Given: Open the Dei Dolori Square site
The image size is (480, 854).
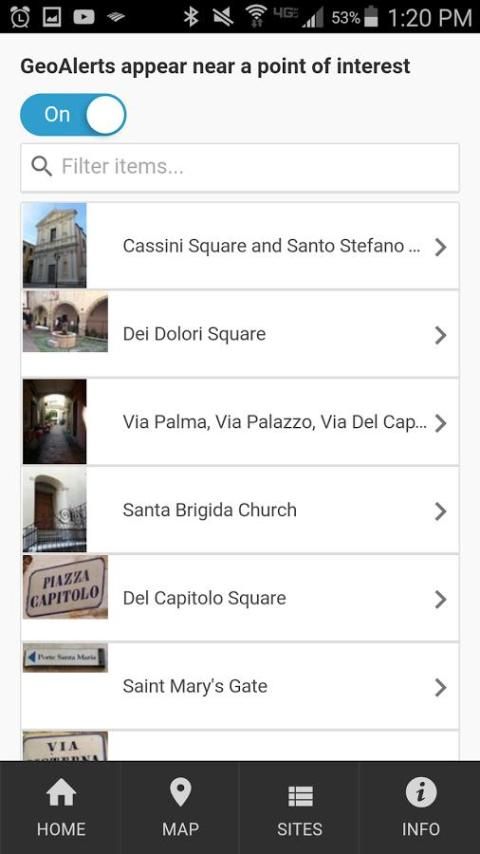Looking at the screenshot, I should click(240, 334).
